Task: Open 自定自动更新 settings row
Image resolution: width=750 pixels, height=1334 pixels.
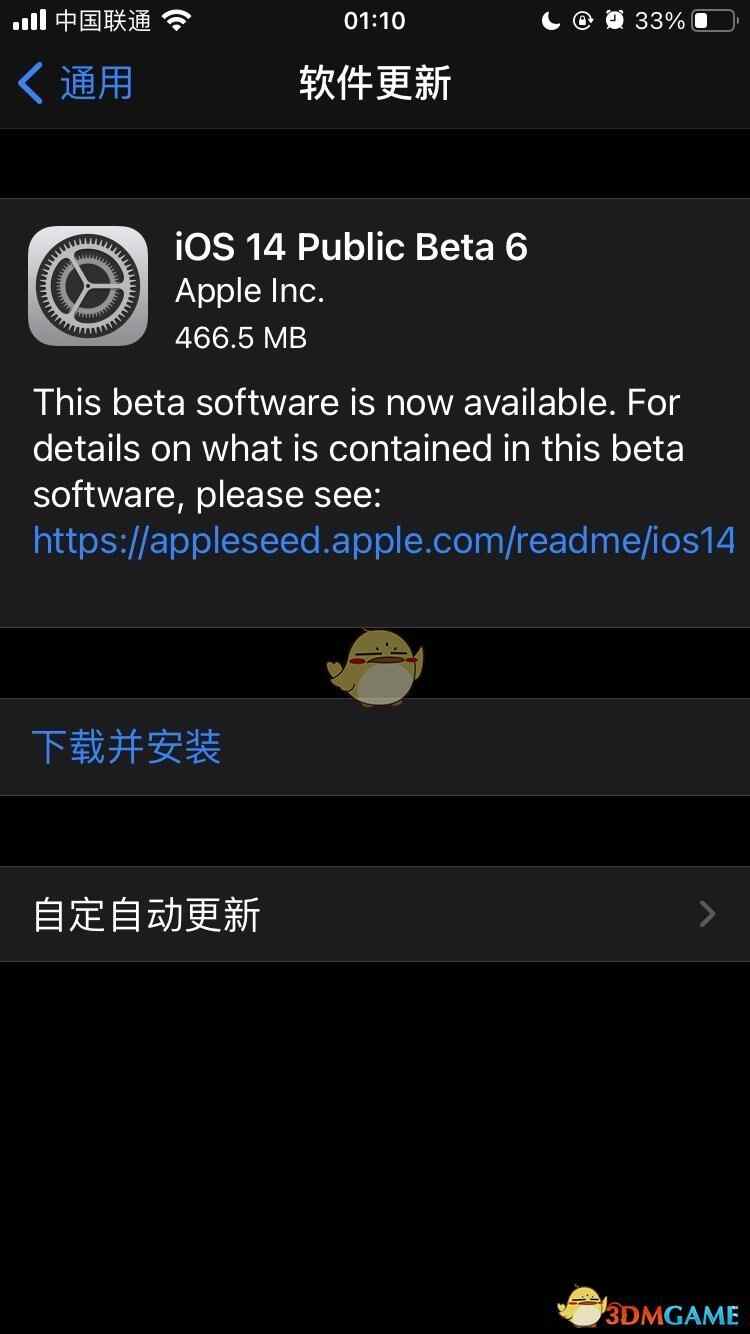Action: coord(374,914)
